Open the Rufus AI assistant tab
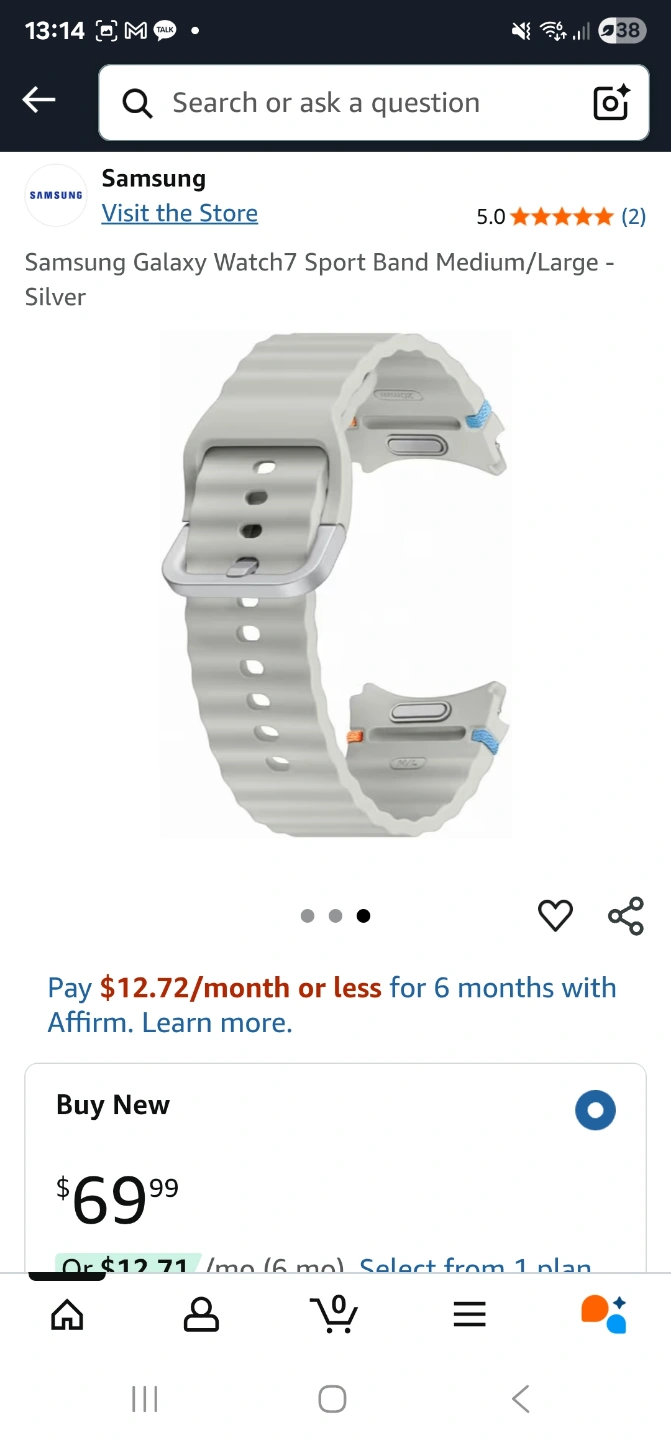Image resolution: width=671 pixels, height=1440 pixels. 603,1313
